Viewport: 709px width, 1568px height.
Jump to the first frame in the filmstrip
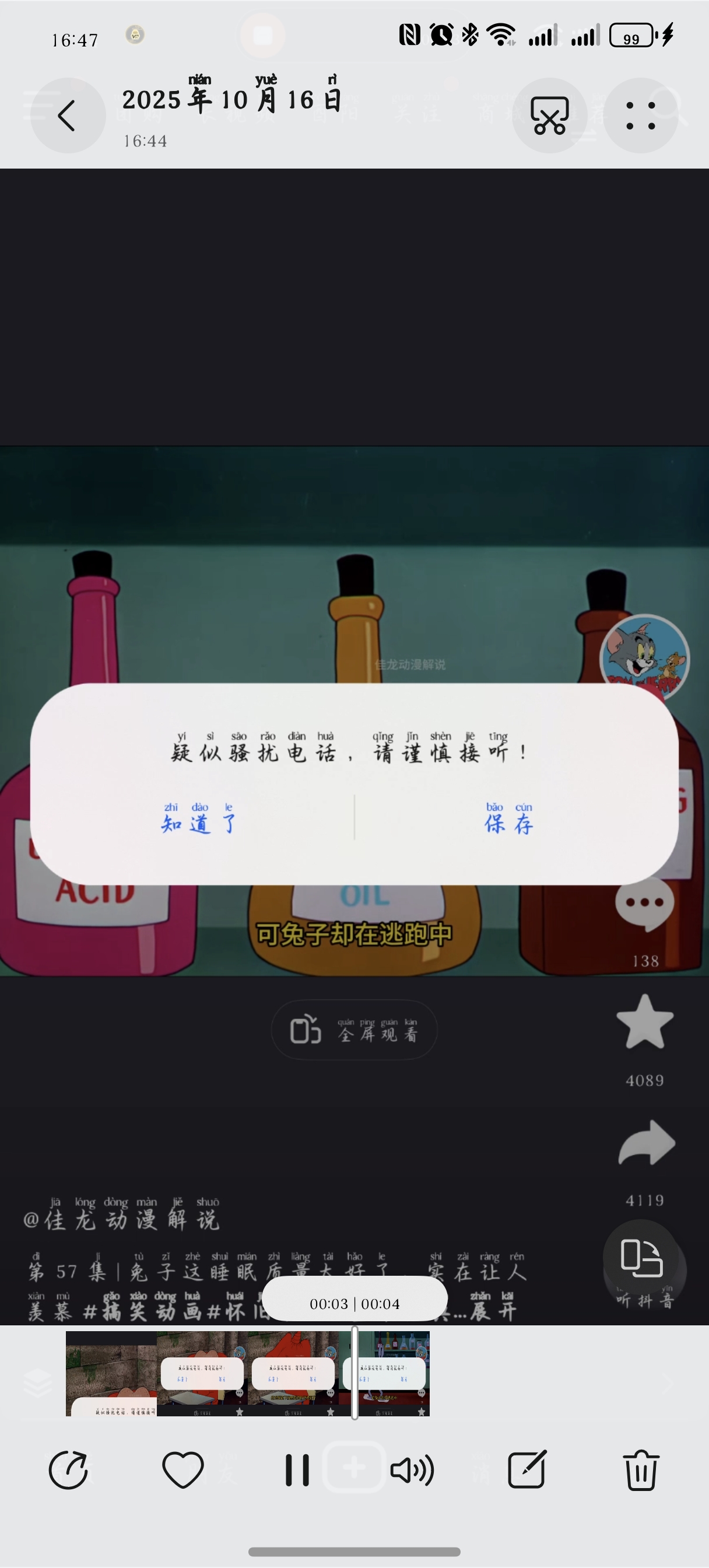111,1374
